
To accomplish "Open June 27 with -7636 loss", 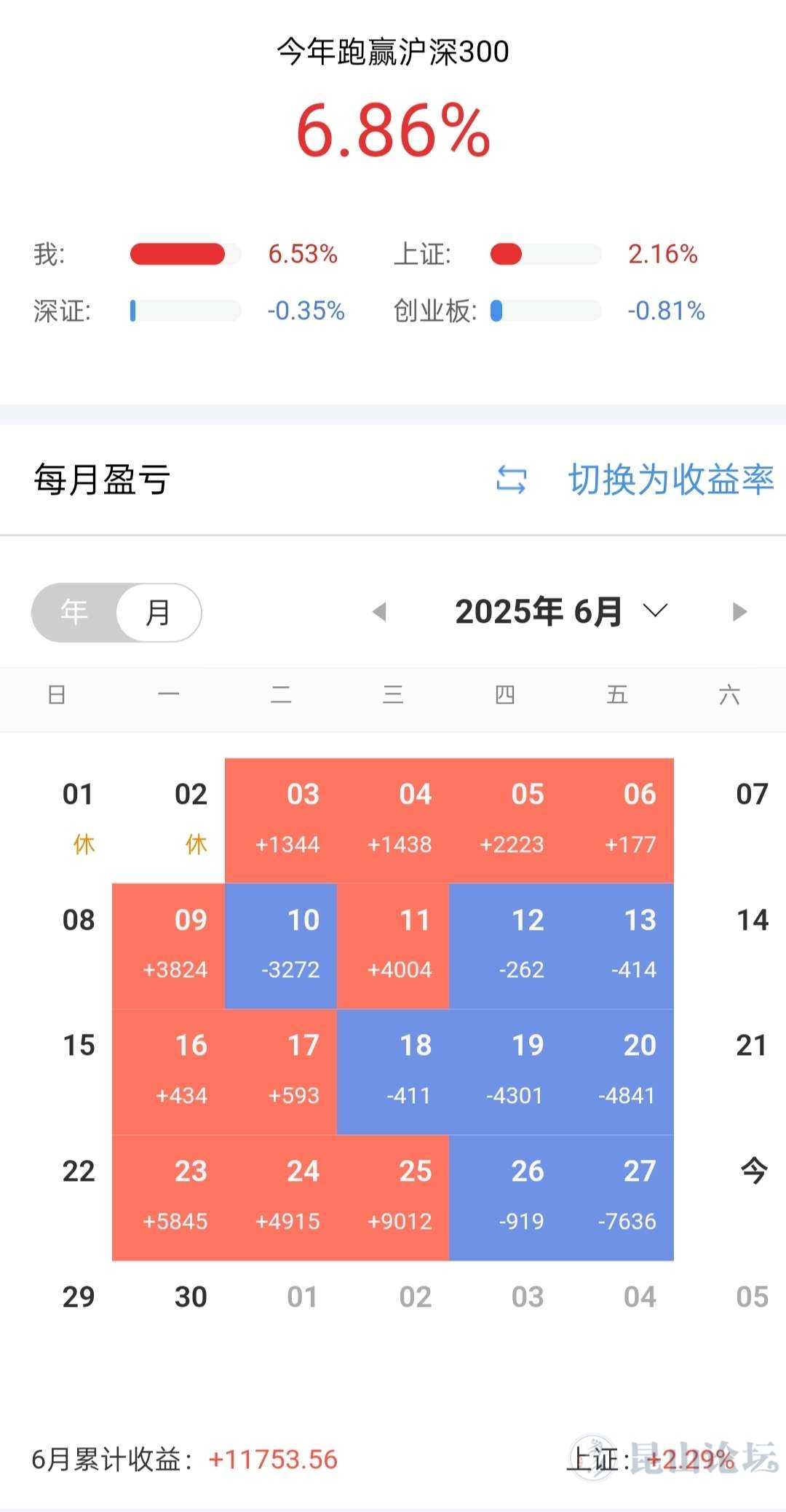I will [x=618, y=1197].
